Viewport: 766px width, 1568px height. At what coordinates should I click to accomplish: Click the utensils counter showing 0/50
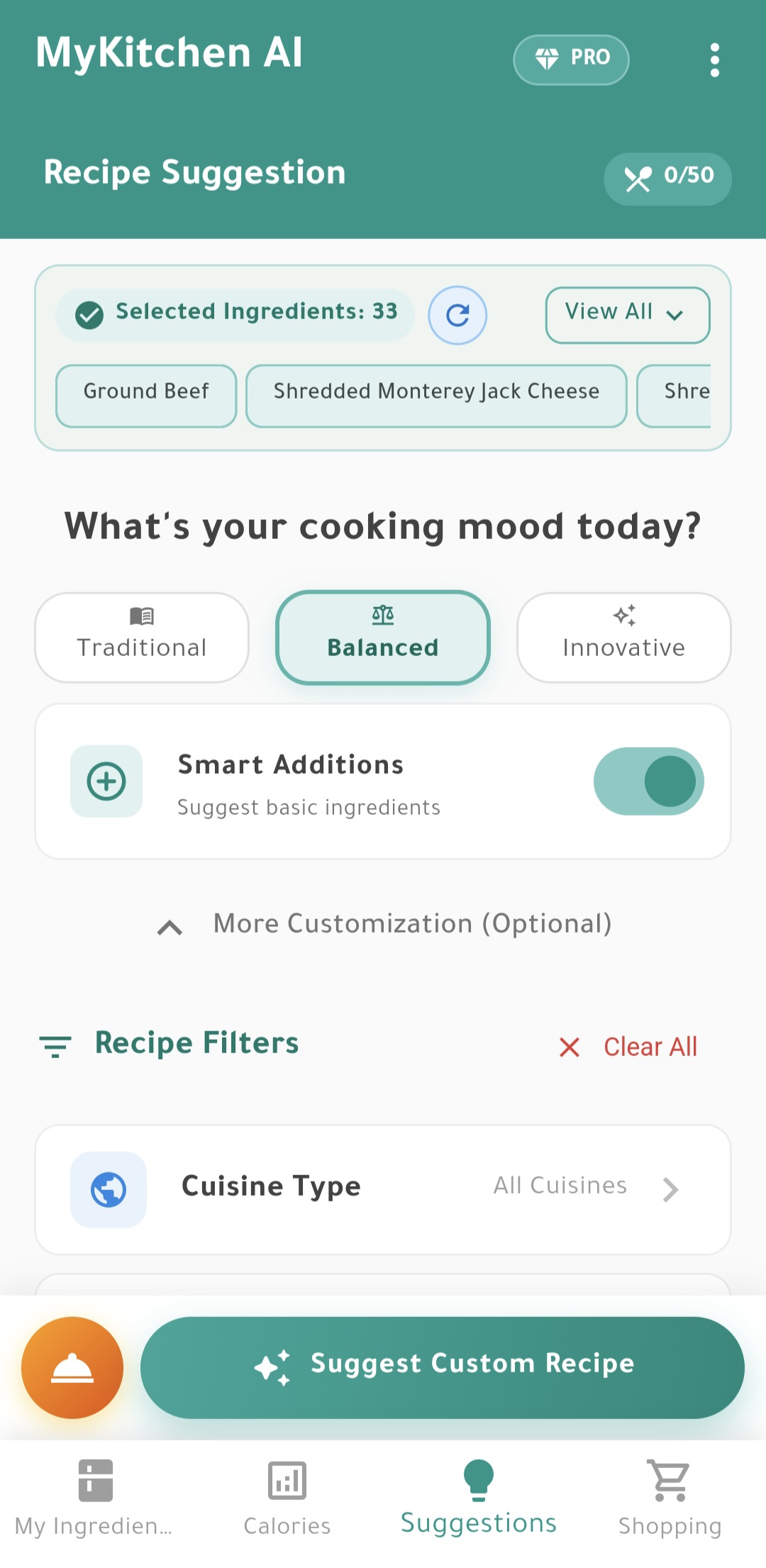(x=666, y=179)
